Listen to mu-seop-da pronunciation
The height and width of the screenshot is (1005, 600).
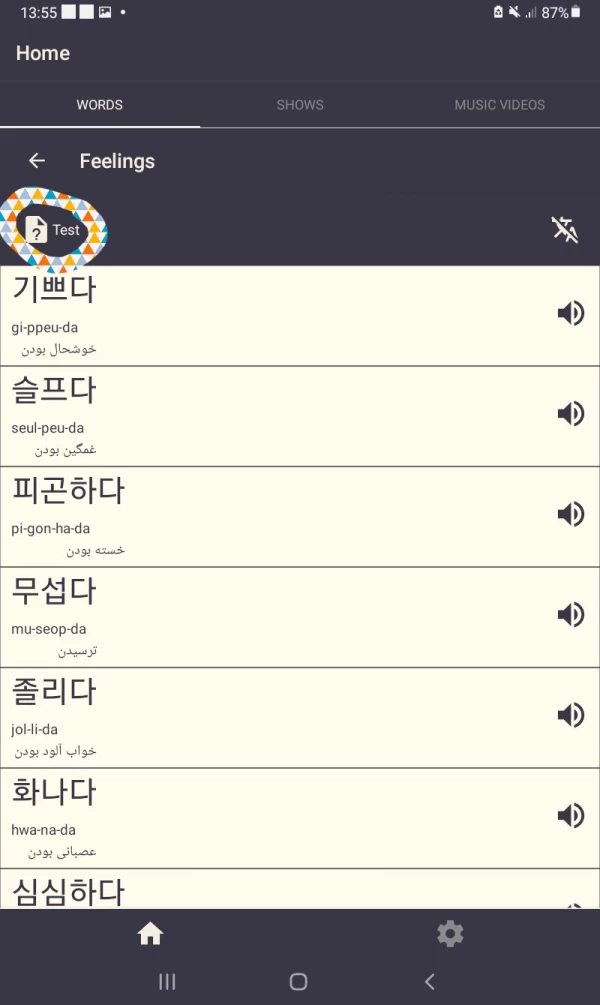point(570,614)
